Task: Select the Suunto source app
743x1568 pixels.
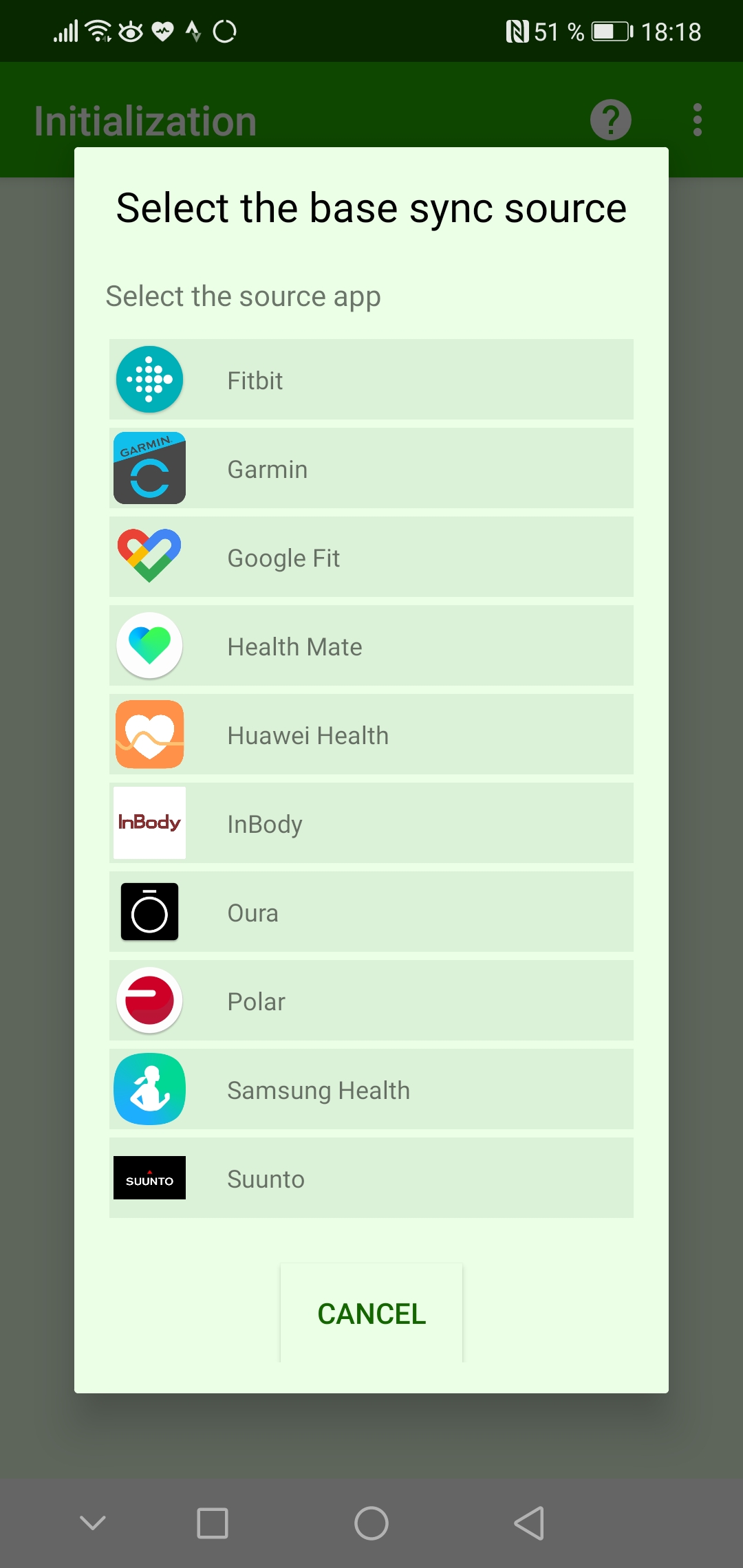Action: click(371, 1178)
